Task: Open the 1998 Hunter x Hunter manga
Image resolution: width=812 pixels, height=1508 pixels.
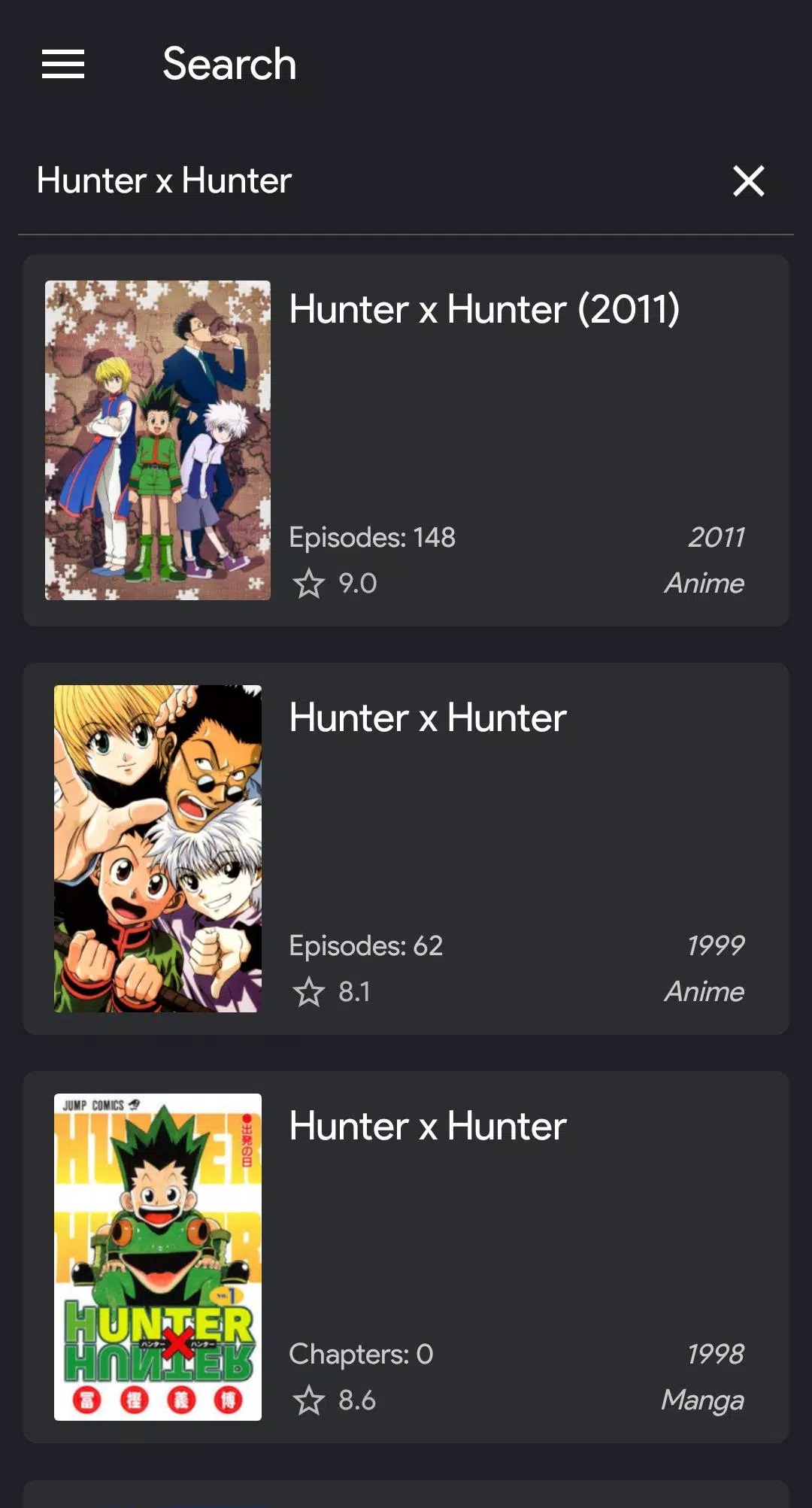Action: pyautogui.click(x=406, y=1257)
